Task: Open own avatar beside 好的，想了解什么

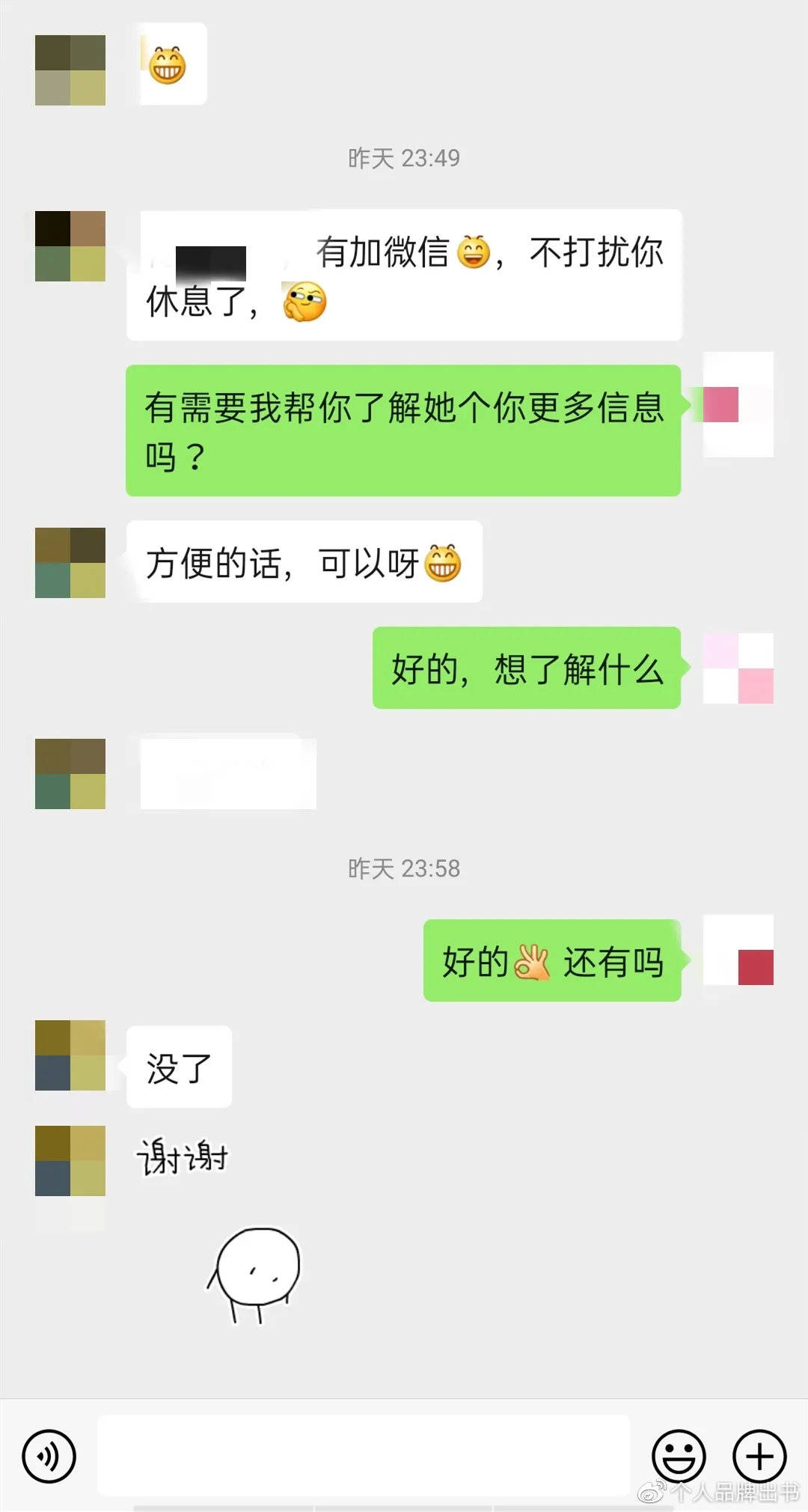Action: (738, 668)
